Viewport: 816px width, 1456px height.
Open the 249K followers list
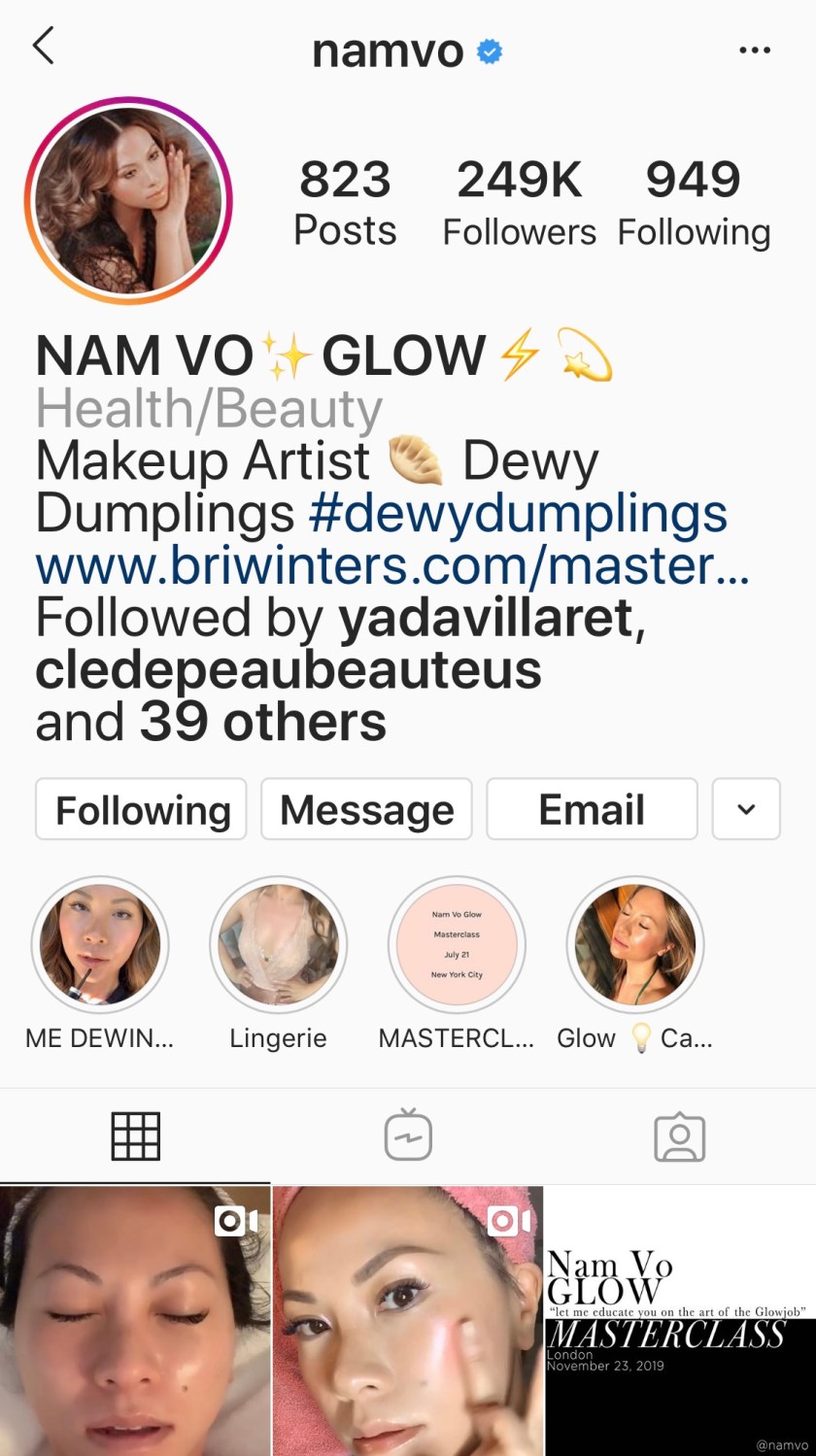pos(519,203)
